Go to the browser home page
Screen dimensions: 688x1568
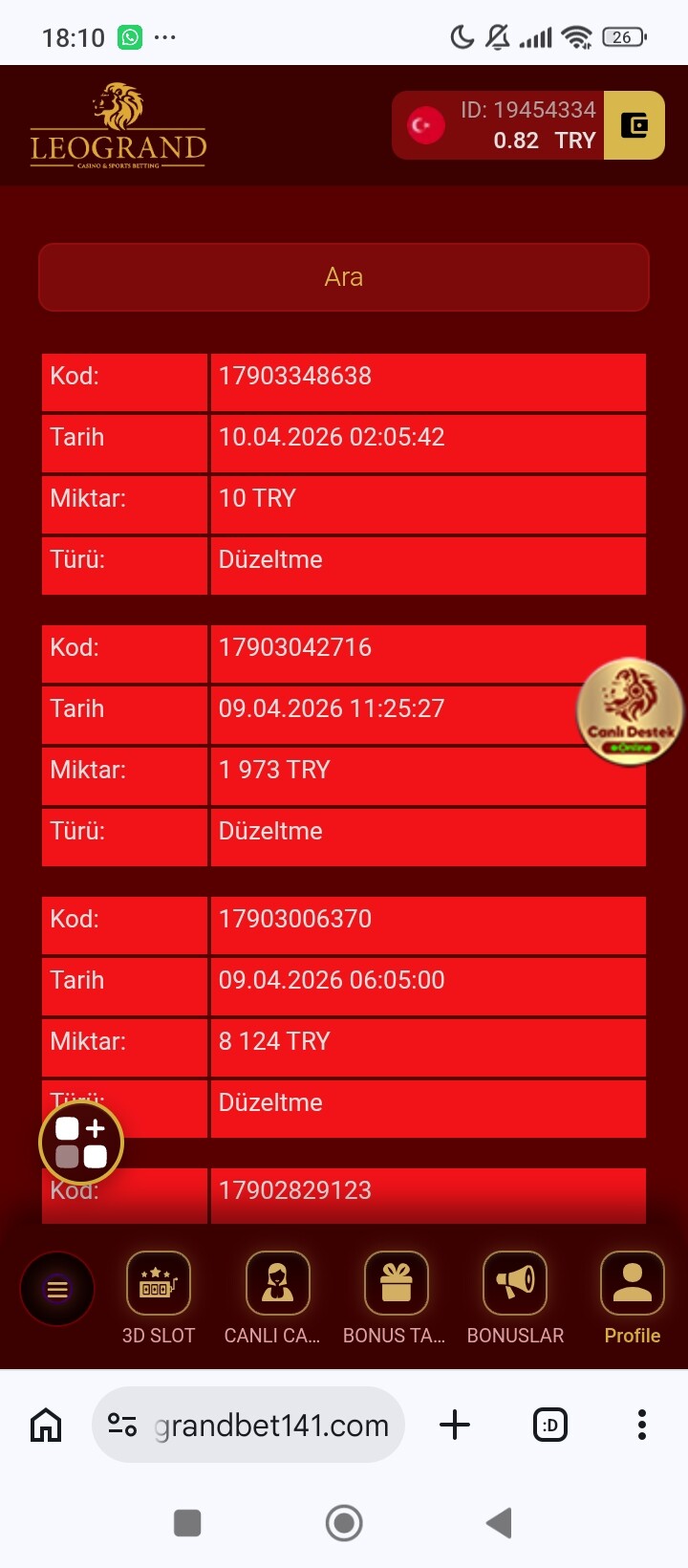[x=46, y=1425]
